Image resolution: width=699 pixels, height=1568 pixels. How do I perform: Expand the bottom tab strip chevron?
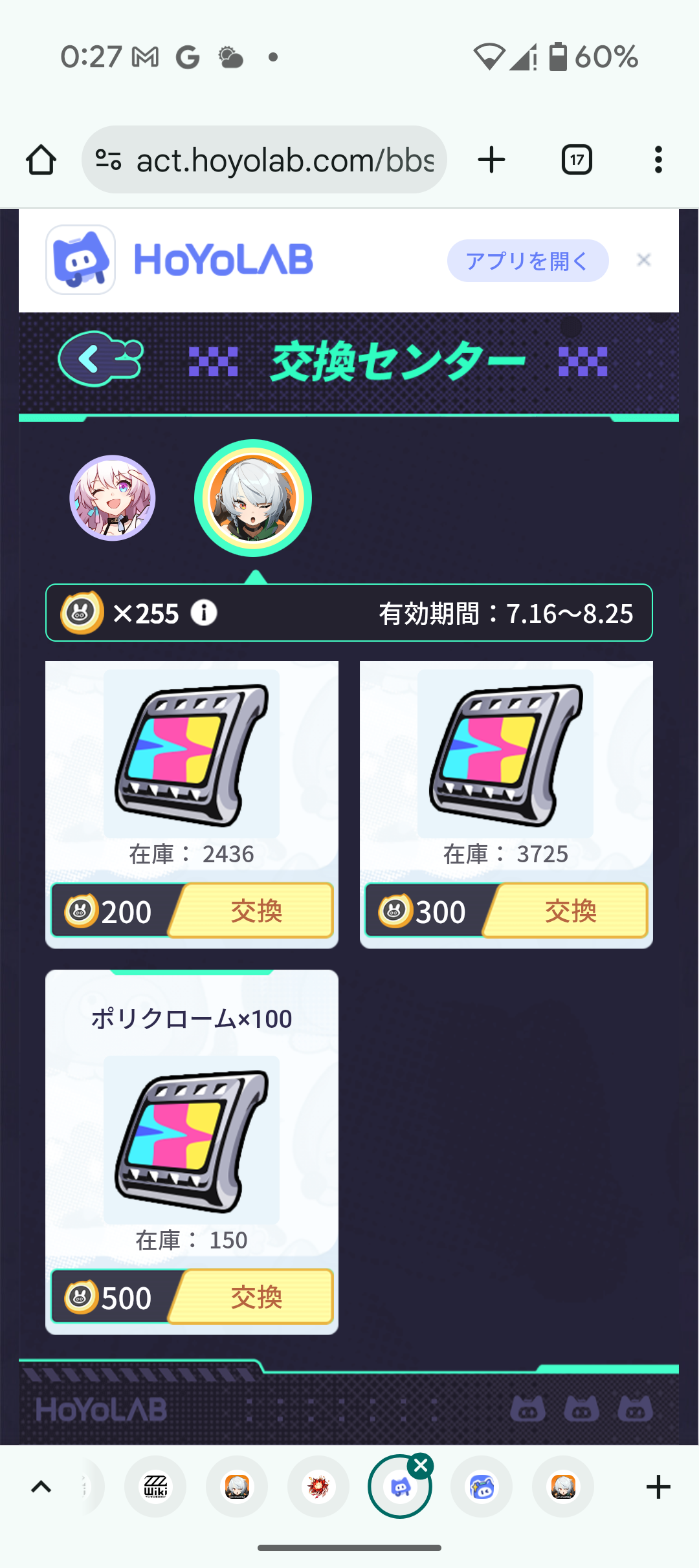(x=41, y=1487)
